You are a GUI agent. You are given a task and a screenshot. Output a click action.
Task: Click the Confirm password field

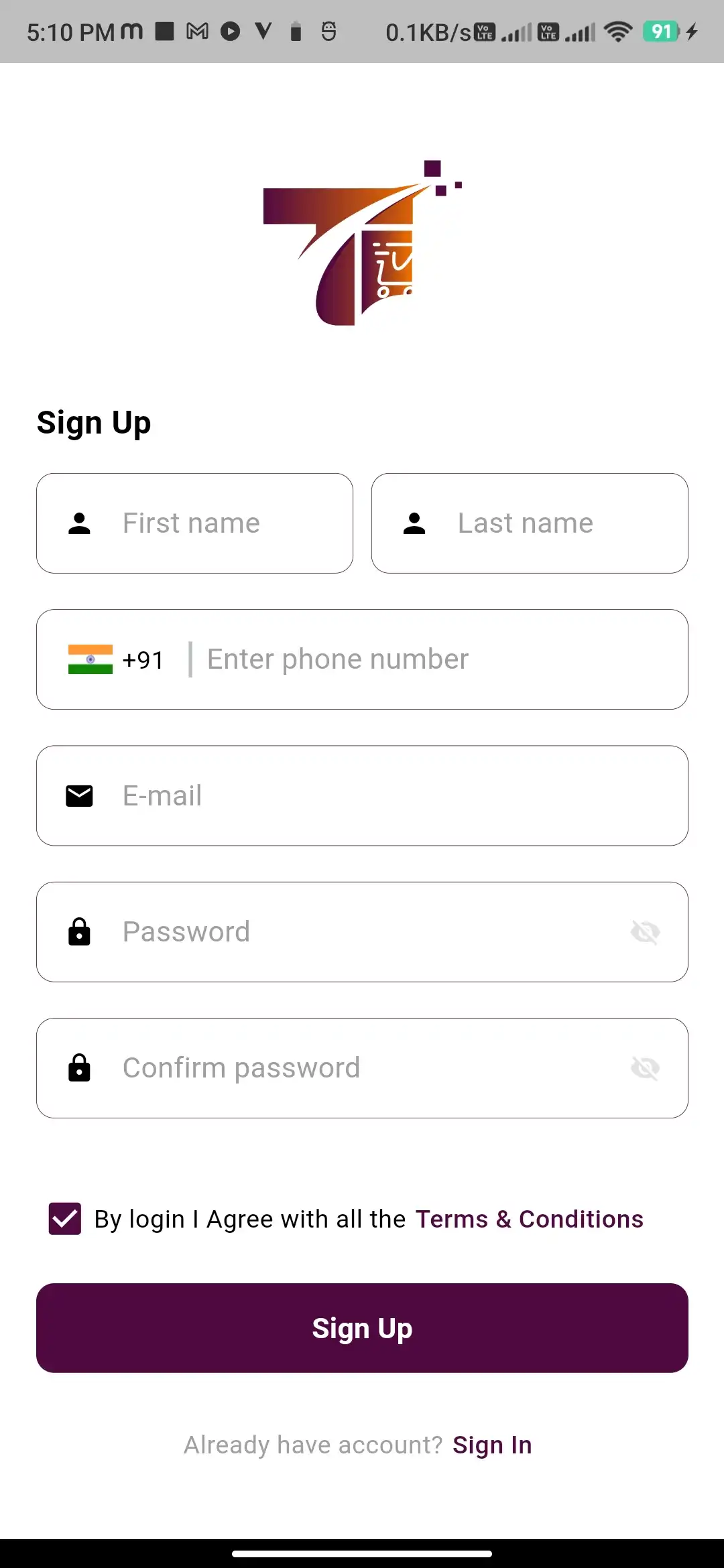[x=335, y=1068]
